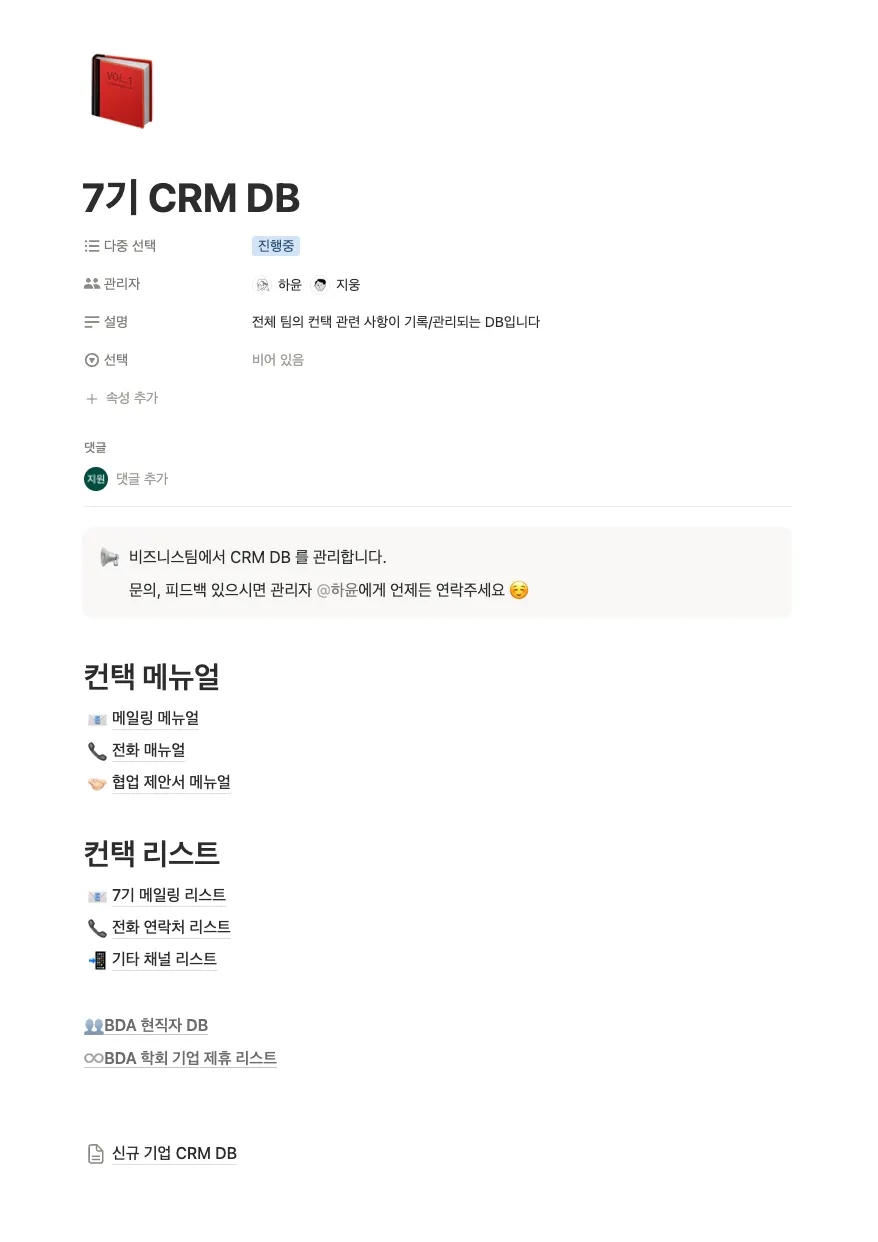This screenshot has height=1242, width=878.
Task: Edit the 설명 property text
Action: pos(395,322)
